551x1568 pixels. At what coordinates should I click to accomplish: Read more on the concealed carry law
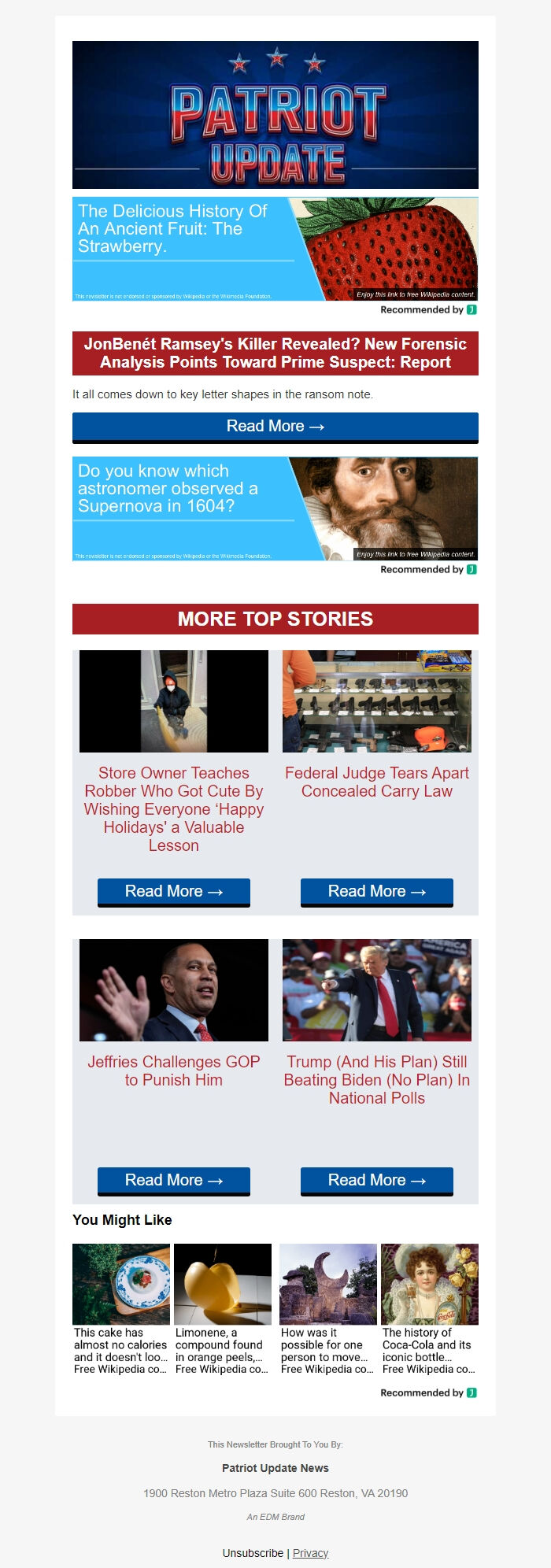(376, 892)
